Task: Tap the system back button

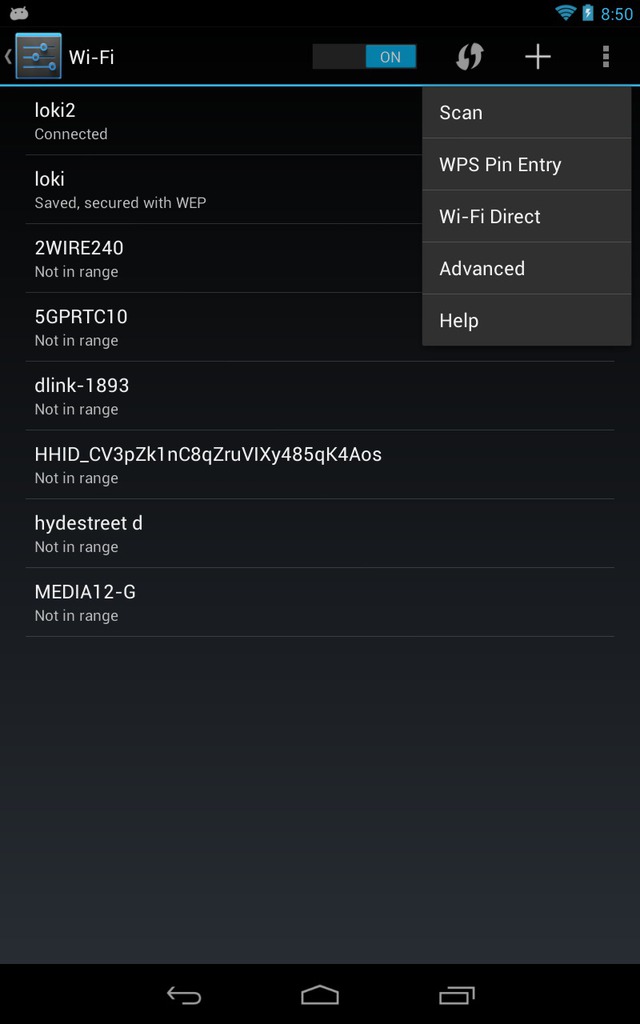Action: [184, 995]
